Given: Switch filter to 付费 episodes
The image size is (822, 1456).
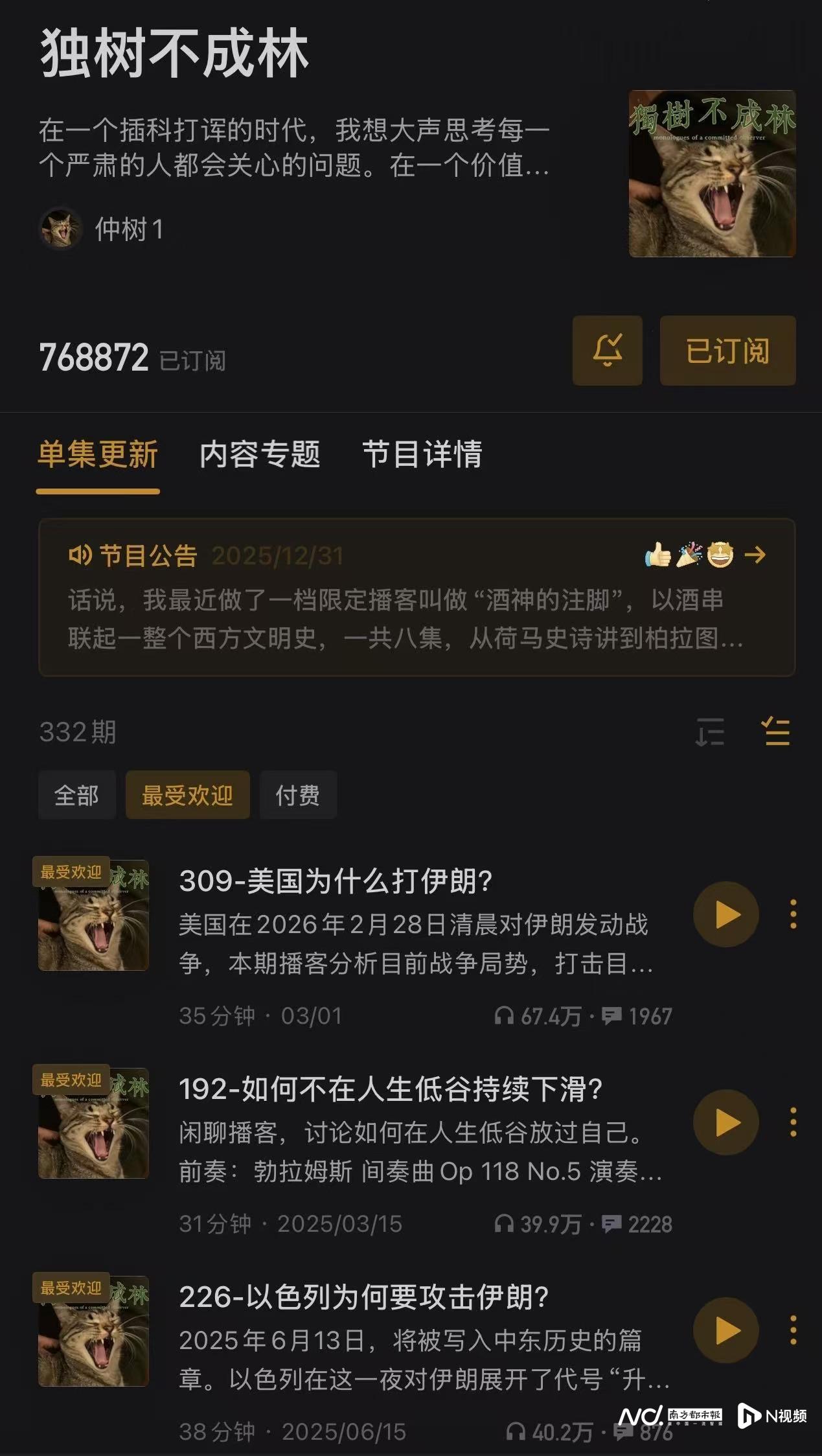Looking at the screenshot, I should 297,795.
